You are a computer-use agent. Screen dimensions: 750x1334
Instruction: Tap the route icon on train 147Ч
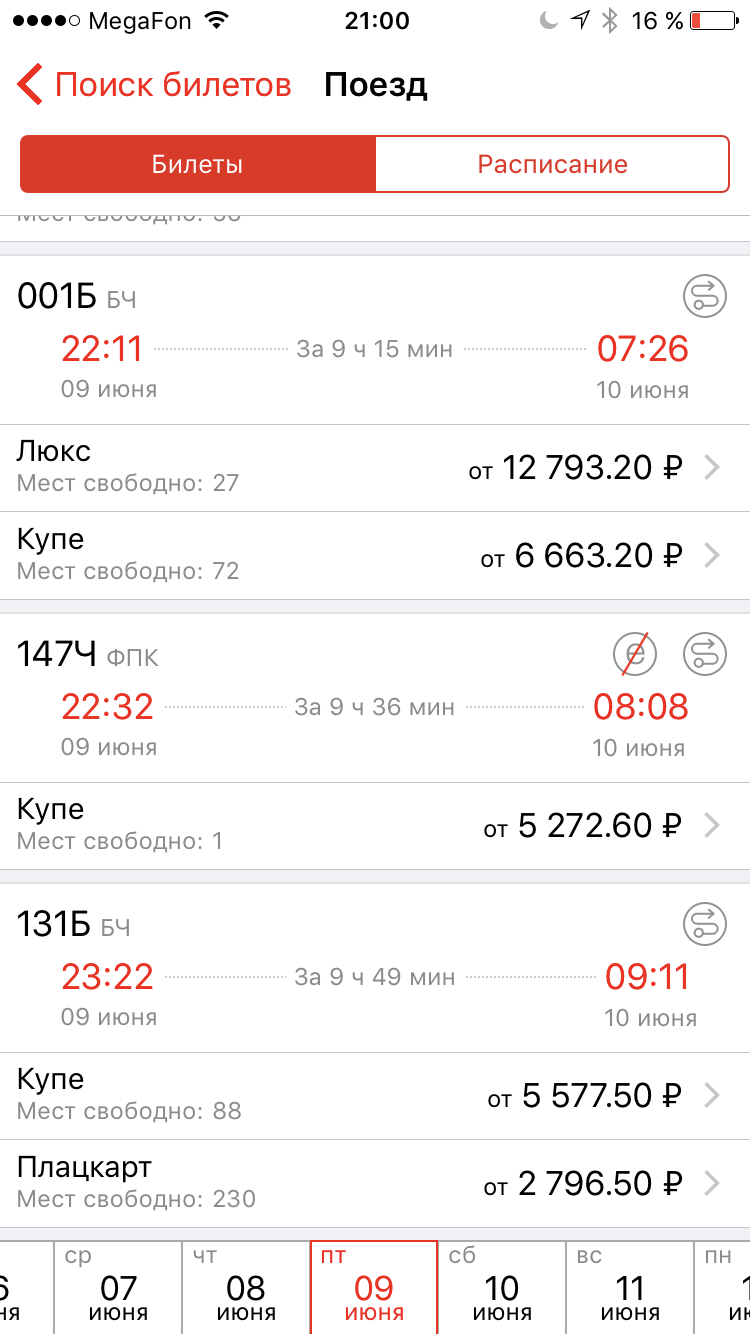(x=704, y=654)
